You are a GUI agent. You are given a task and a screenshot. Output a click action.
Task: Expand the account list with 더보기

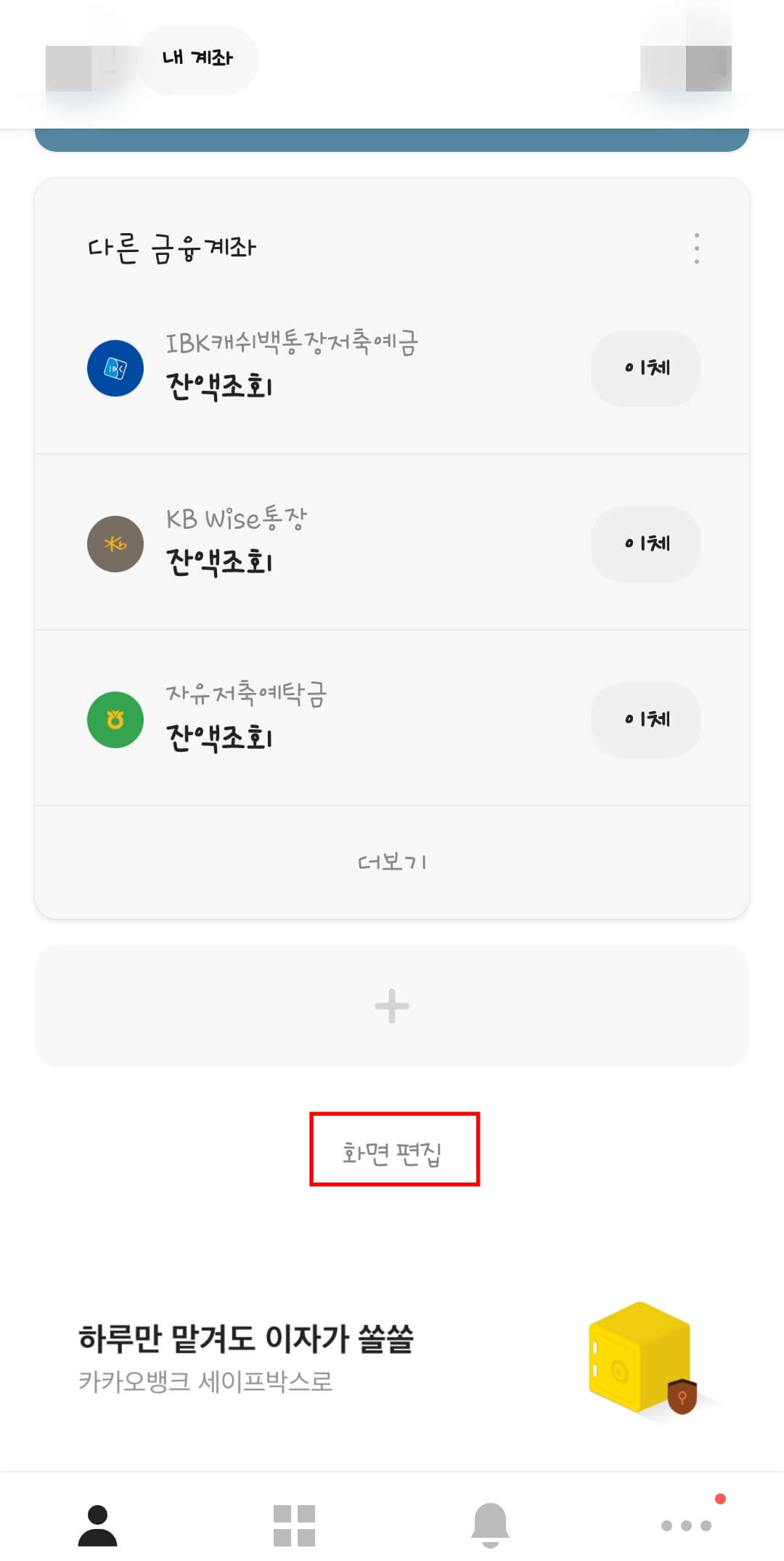coord(392,861)
